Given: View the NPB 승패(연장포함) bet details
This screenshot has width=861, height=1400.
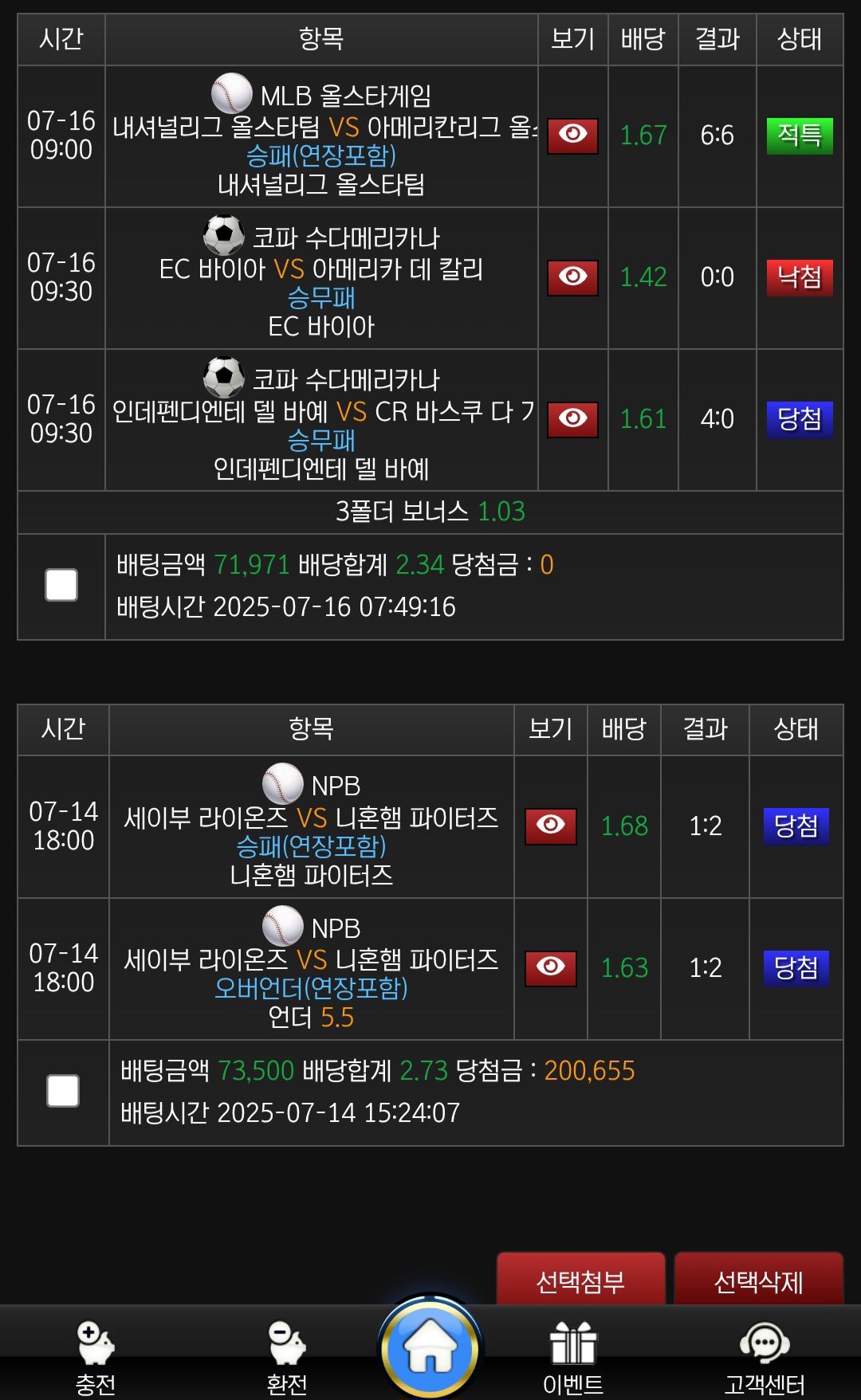Looking at the screenshot, I should pos(551,826).
